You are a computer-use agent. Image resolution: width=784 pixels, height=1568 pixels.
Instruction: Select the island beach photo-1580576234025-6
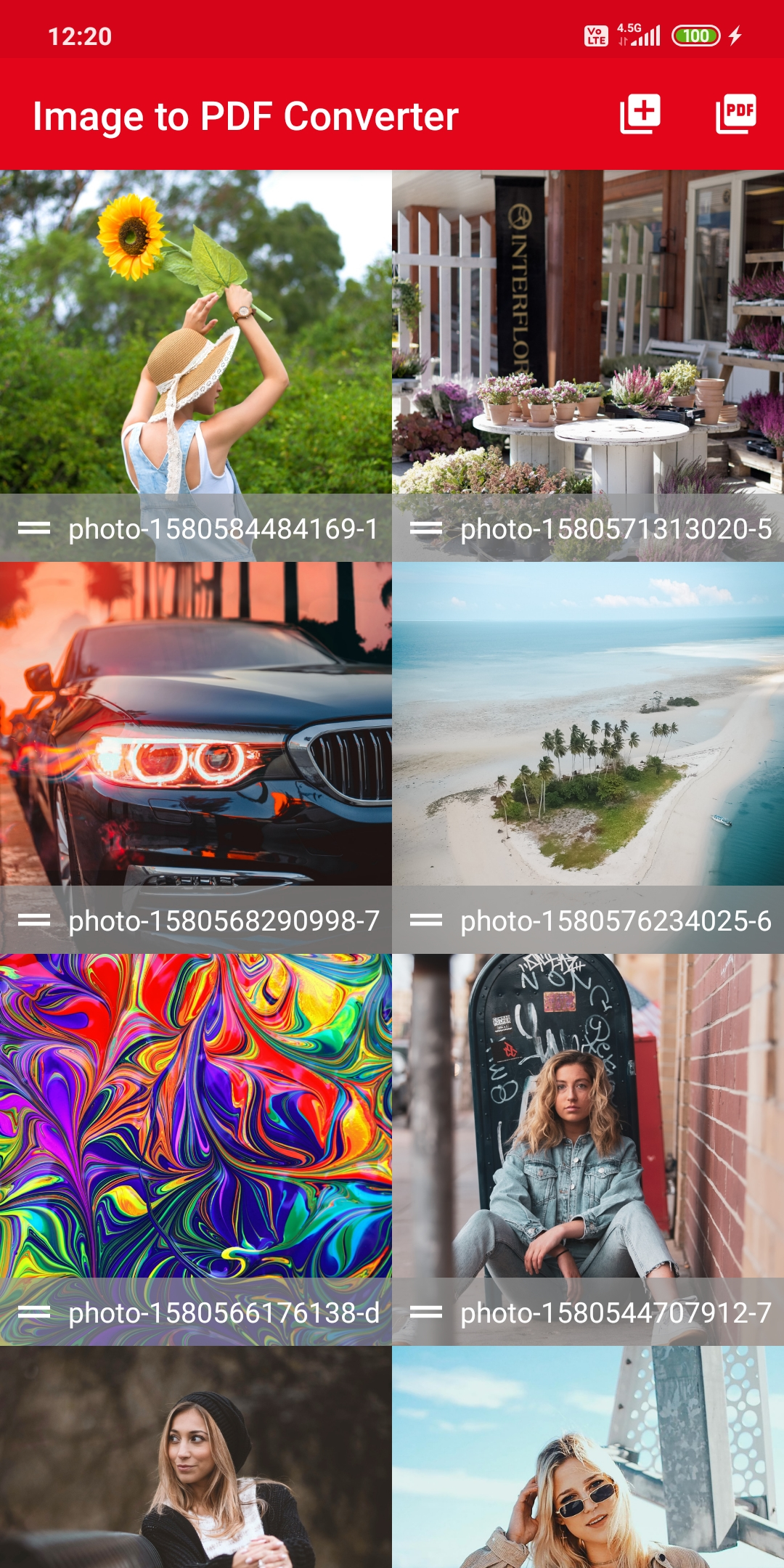[x=588, y=726]
